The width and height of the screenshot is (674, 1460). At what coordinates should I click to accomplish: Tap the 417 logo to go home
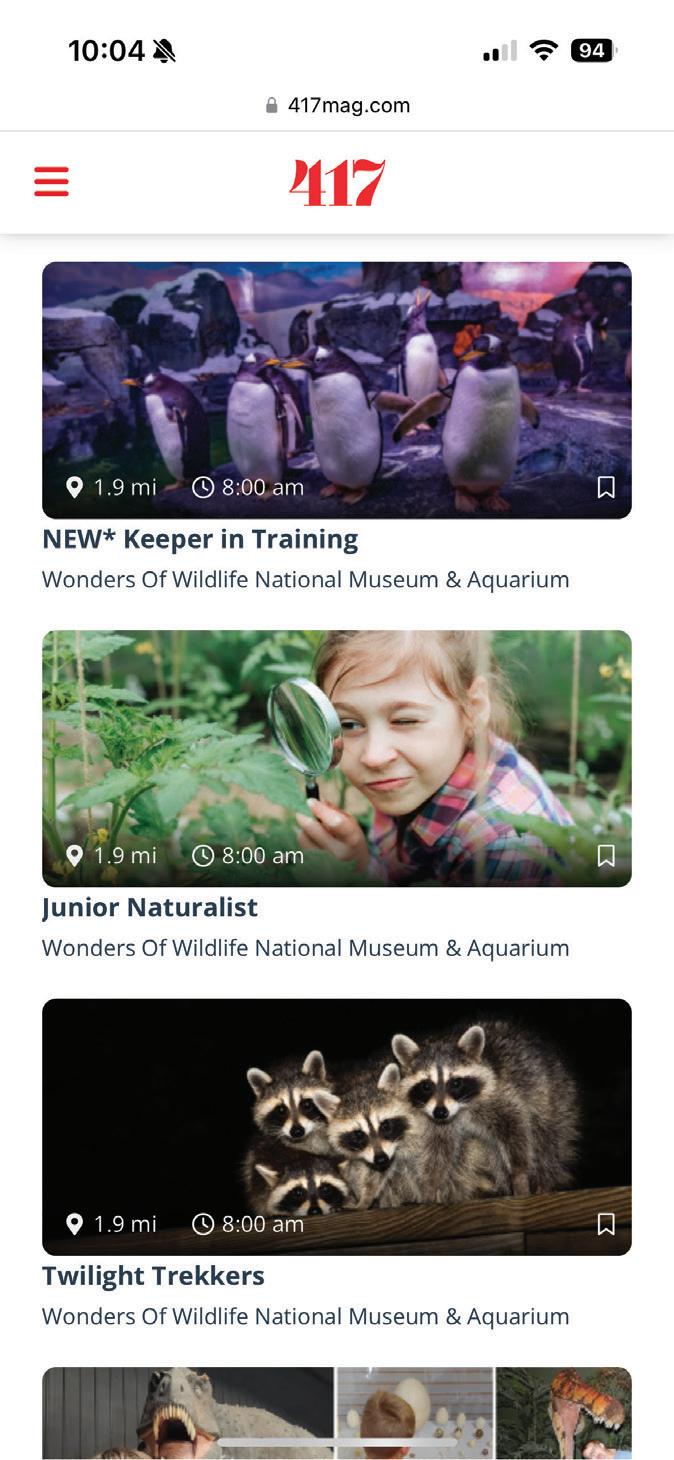click(x=337, y=183)
